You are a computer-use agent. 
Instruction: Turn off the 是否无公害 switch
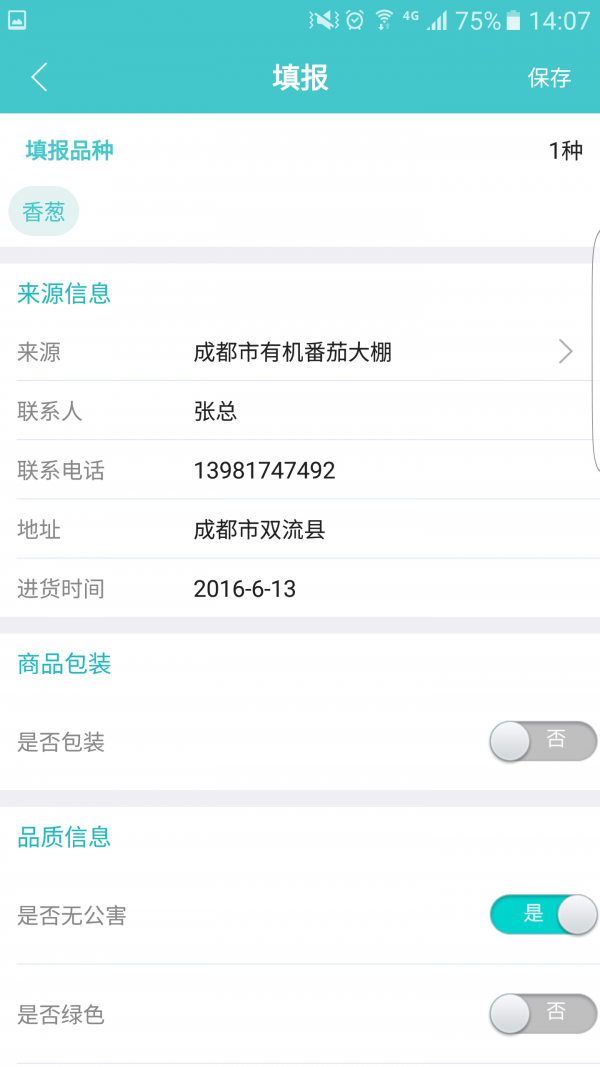pyautogui.click(x=543, y=915)
